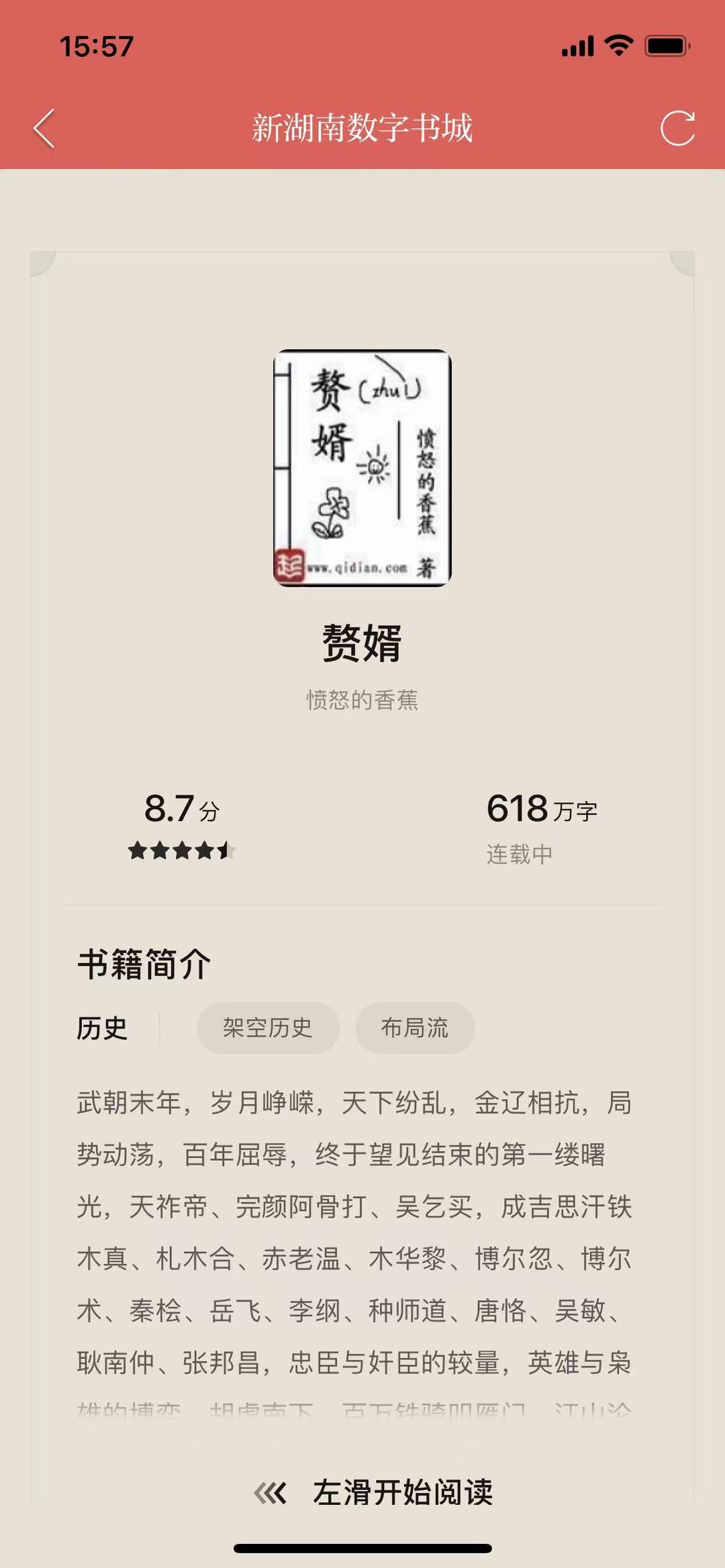Image resolution: width=725 pixels, height=1568 pixels.
Task: Go back using the arrow icon
Action: [x=44, y=128]
